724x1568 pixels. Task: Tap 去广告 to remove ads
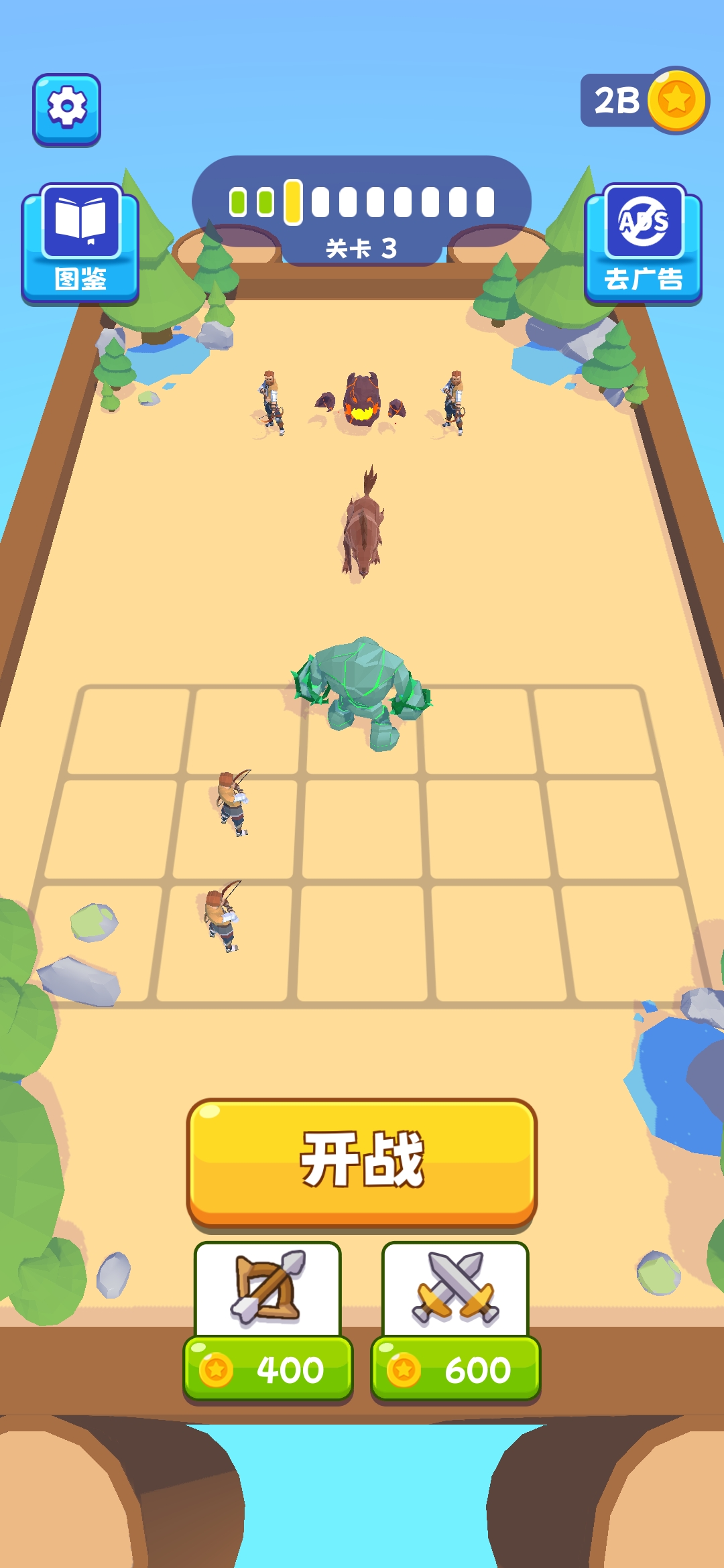(643, 243)
